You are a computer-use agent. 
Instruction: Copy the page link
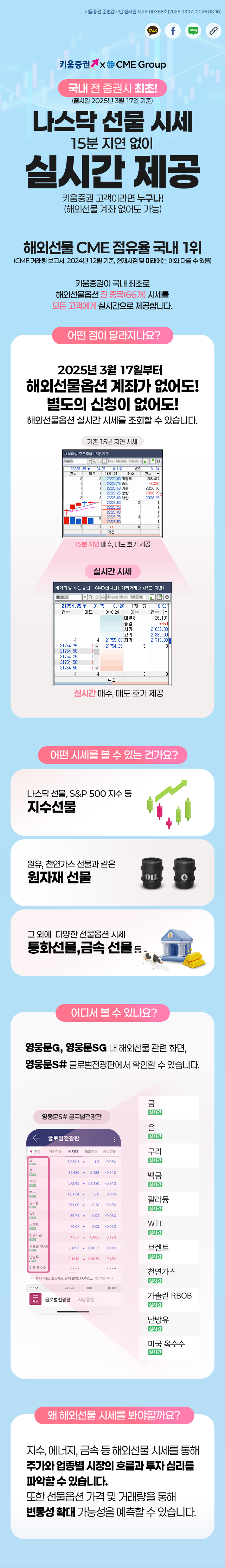213,31
